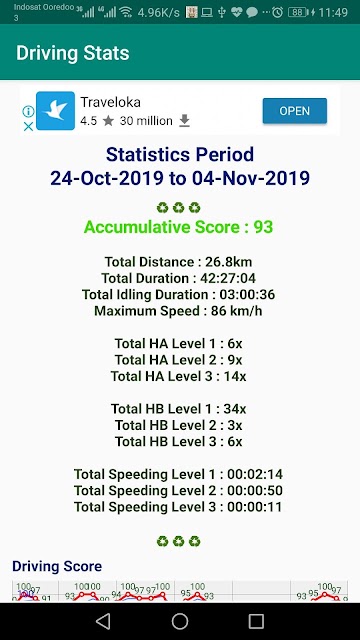This screenshot has width=360, height=640.
Task: Open the Driving Score chart
Action: 180,591
